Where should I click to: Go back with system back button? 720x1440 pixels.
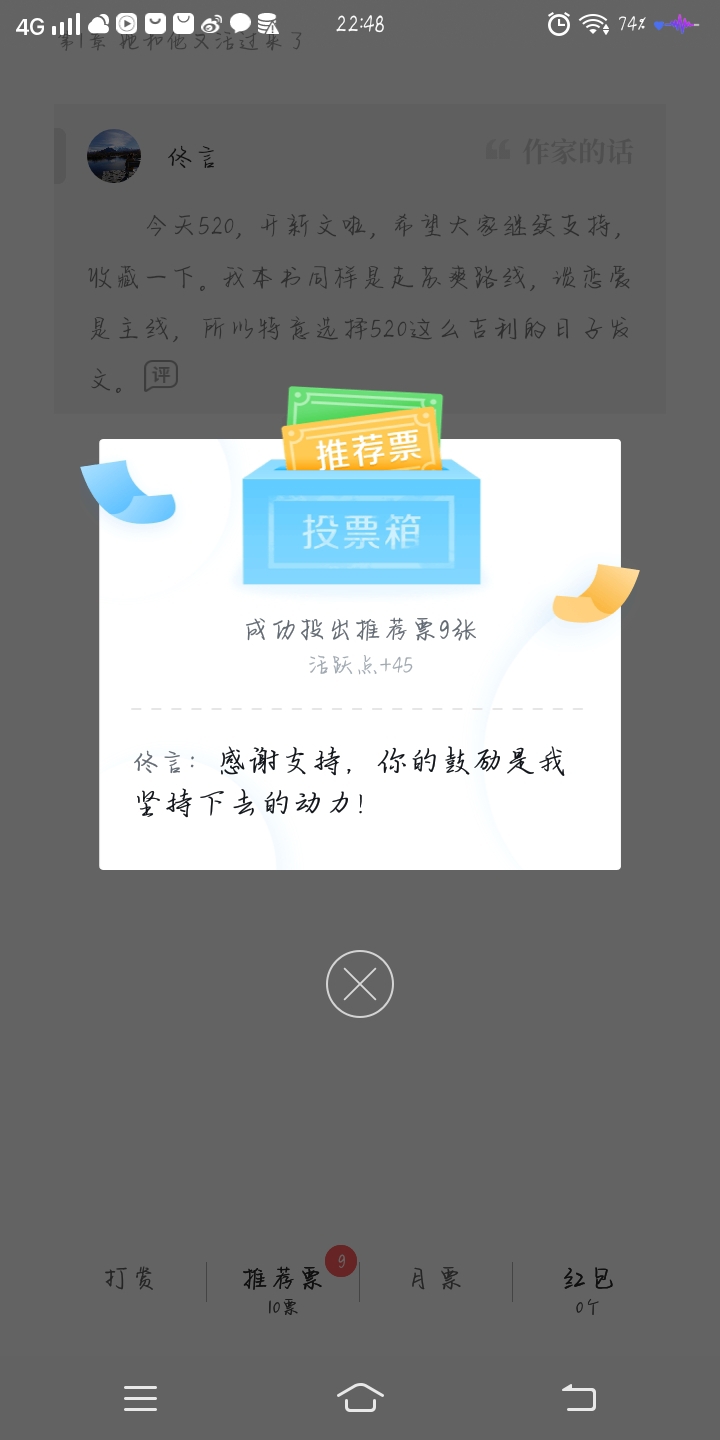click(578, 1397)
